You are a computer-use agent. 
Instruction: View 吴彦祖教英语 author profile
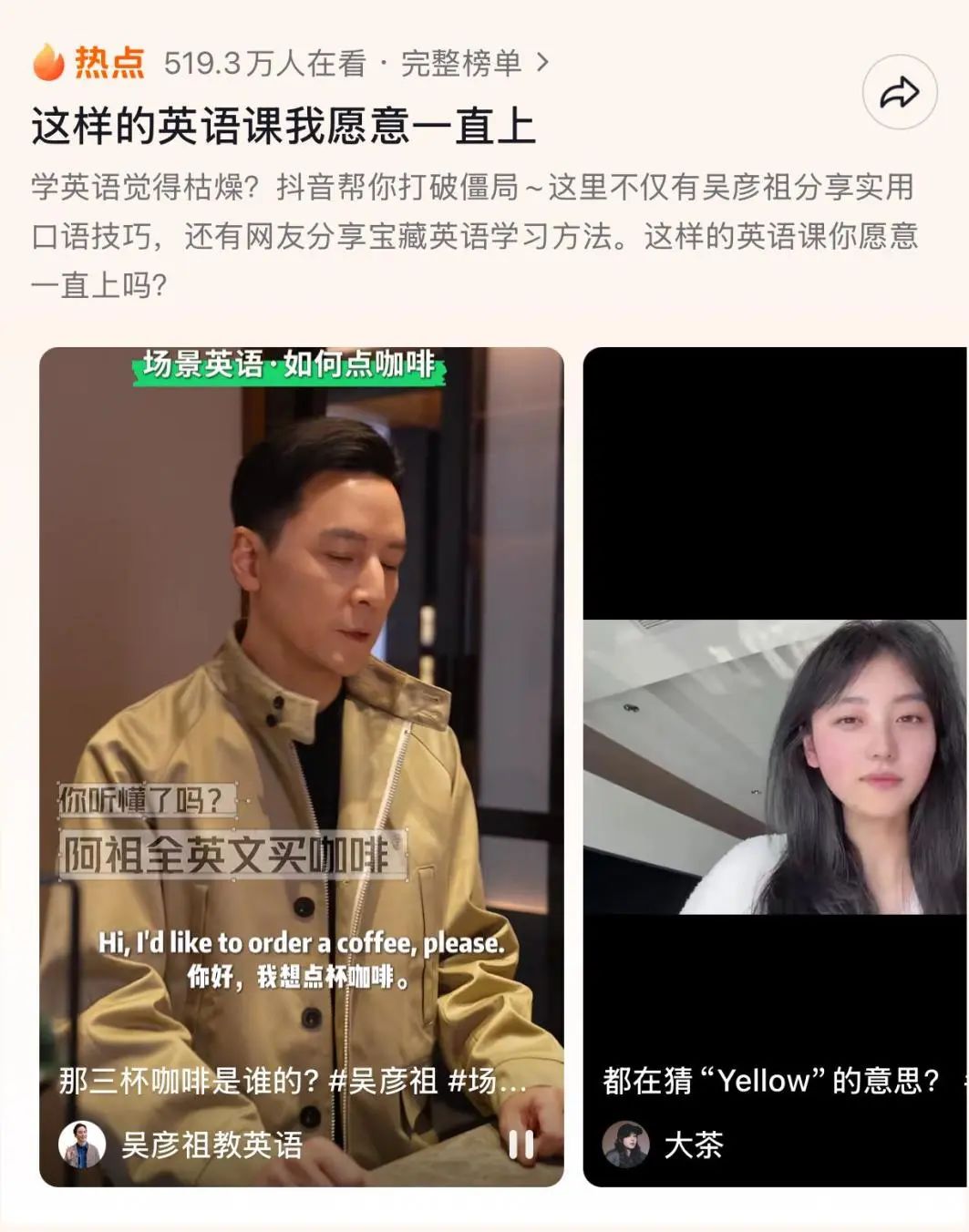click(82, 1145)
